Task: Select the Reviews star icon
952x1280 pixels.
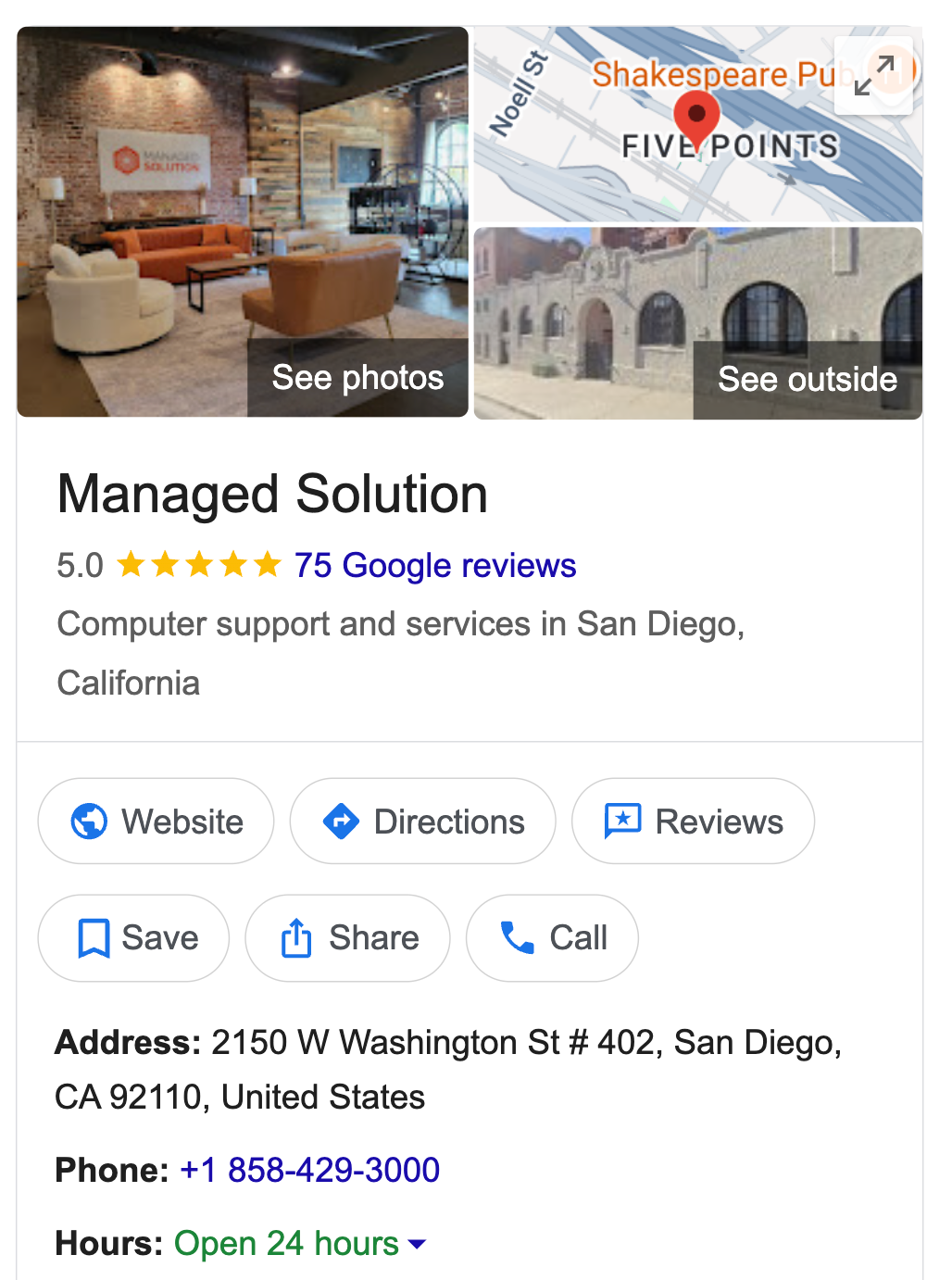Action: [624, 821]
